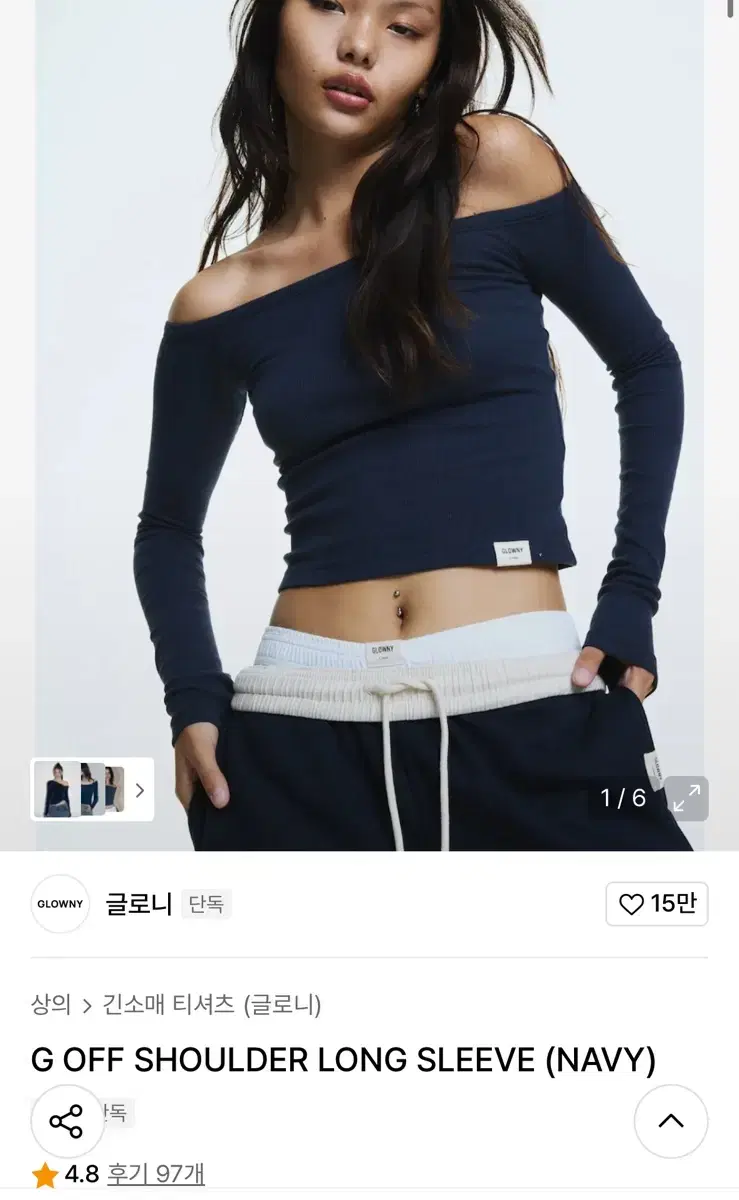The height and width of the screenshot is (1200, 739).
Task: Select the GLOWNY brand logo circle
Action: [60, 904]
